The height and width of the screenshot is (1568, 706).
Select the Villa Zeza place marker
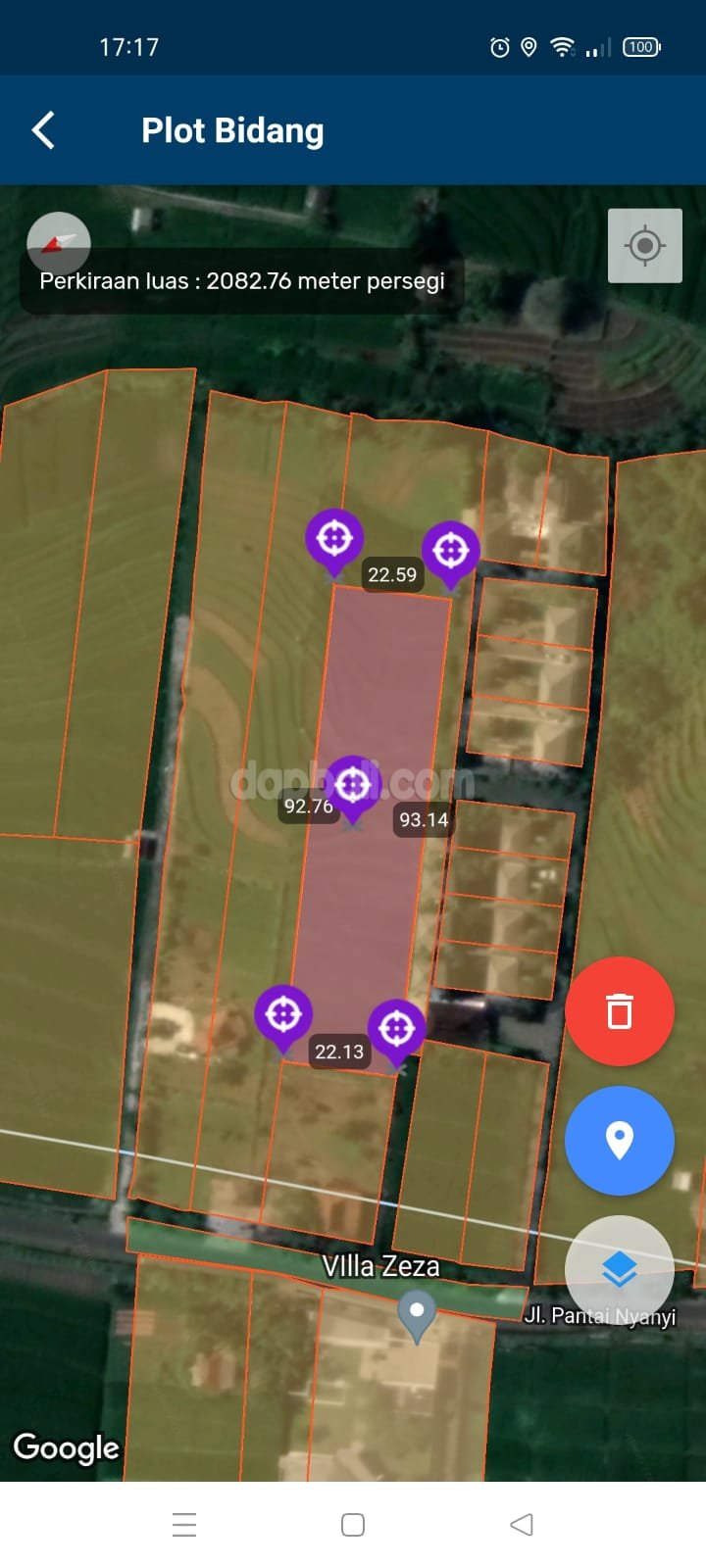coord(417,1315)
